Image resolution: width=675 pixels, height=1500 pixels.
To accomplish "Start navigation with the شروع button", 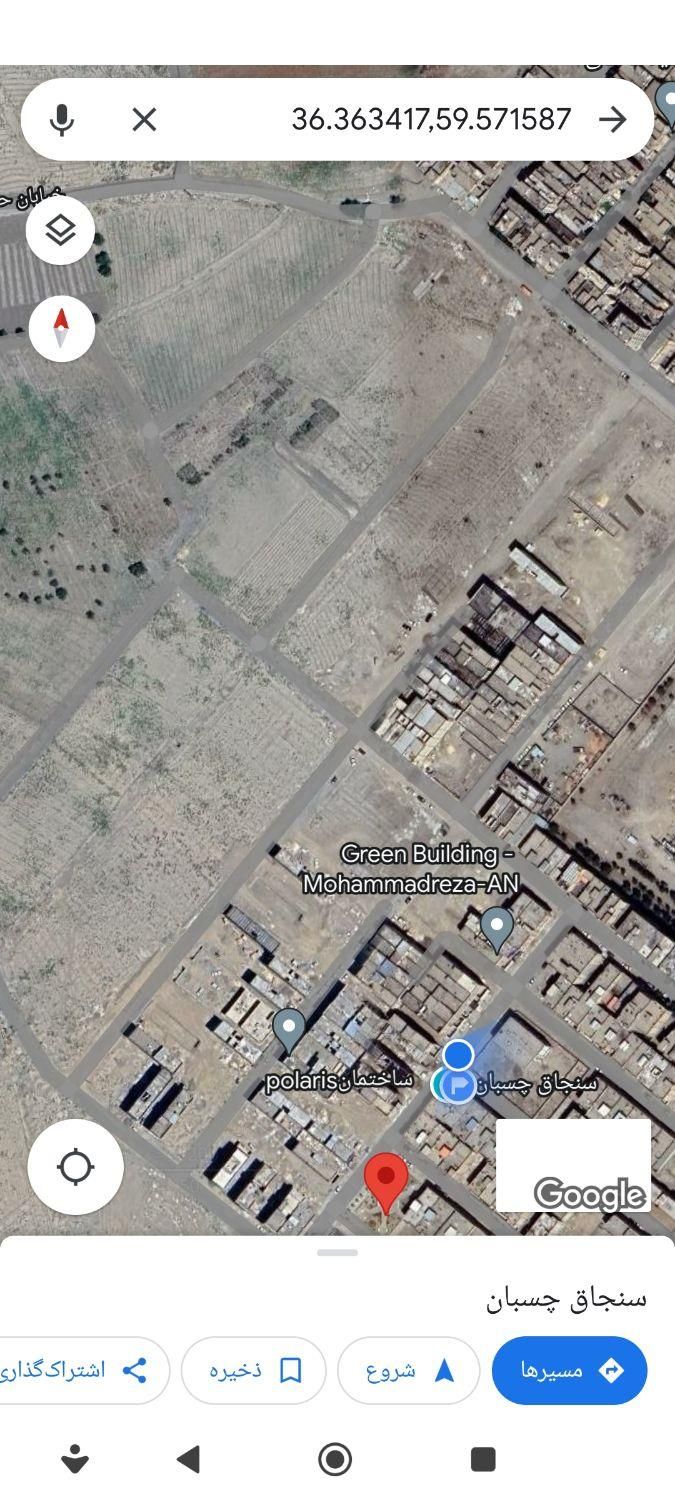I will pos(409,1370).
